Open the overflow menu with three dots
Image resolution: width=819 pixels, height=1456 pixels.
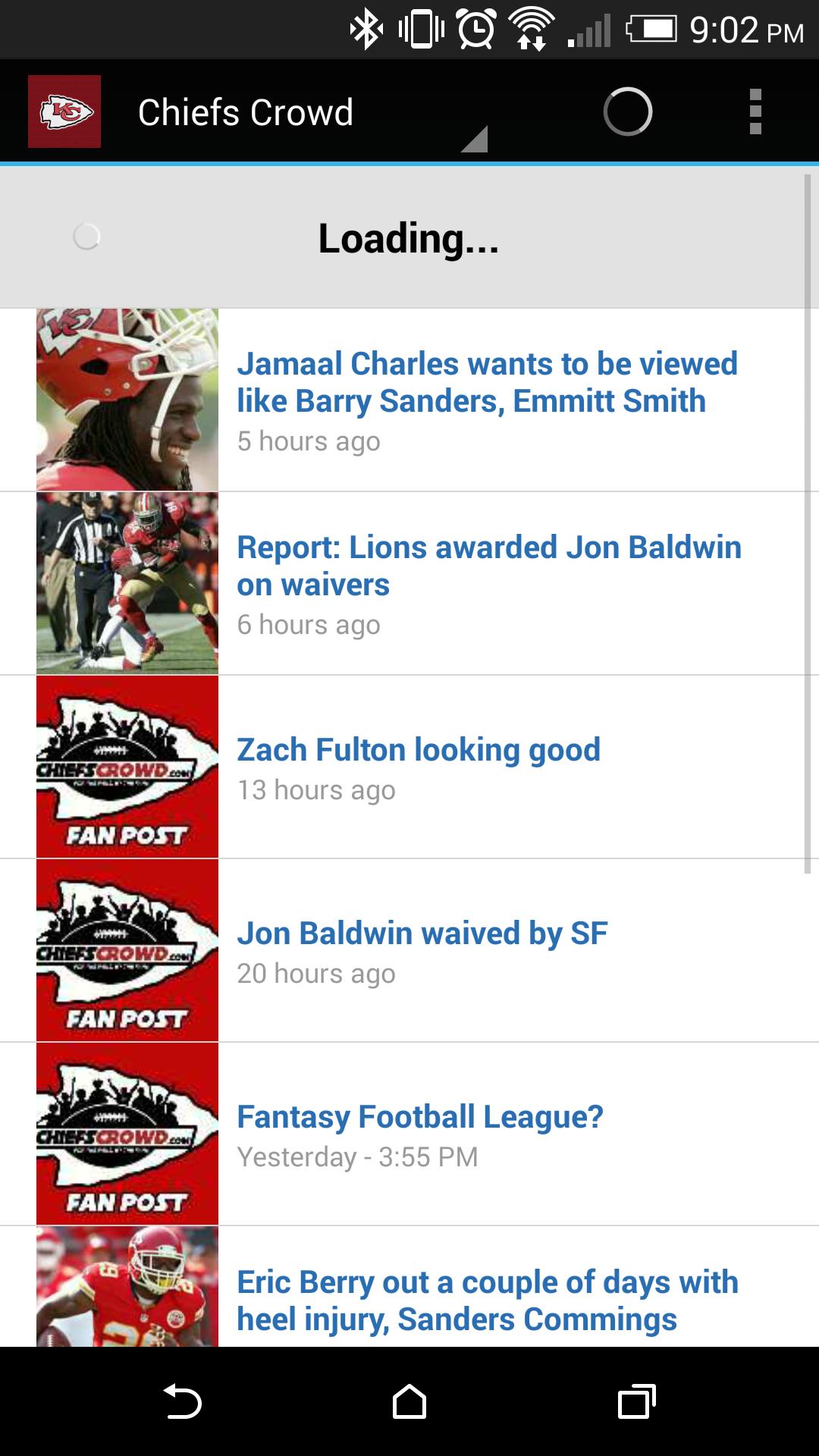click(x=753, y=111)
